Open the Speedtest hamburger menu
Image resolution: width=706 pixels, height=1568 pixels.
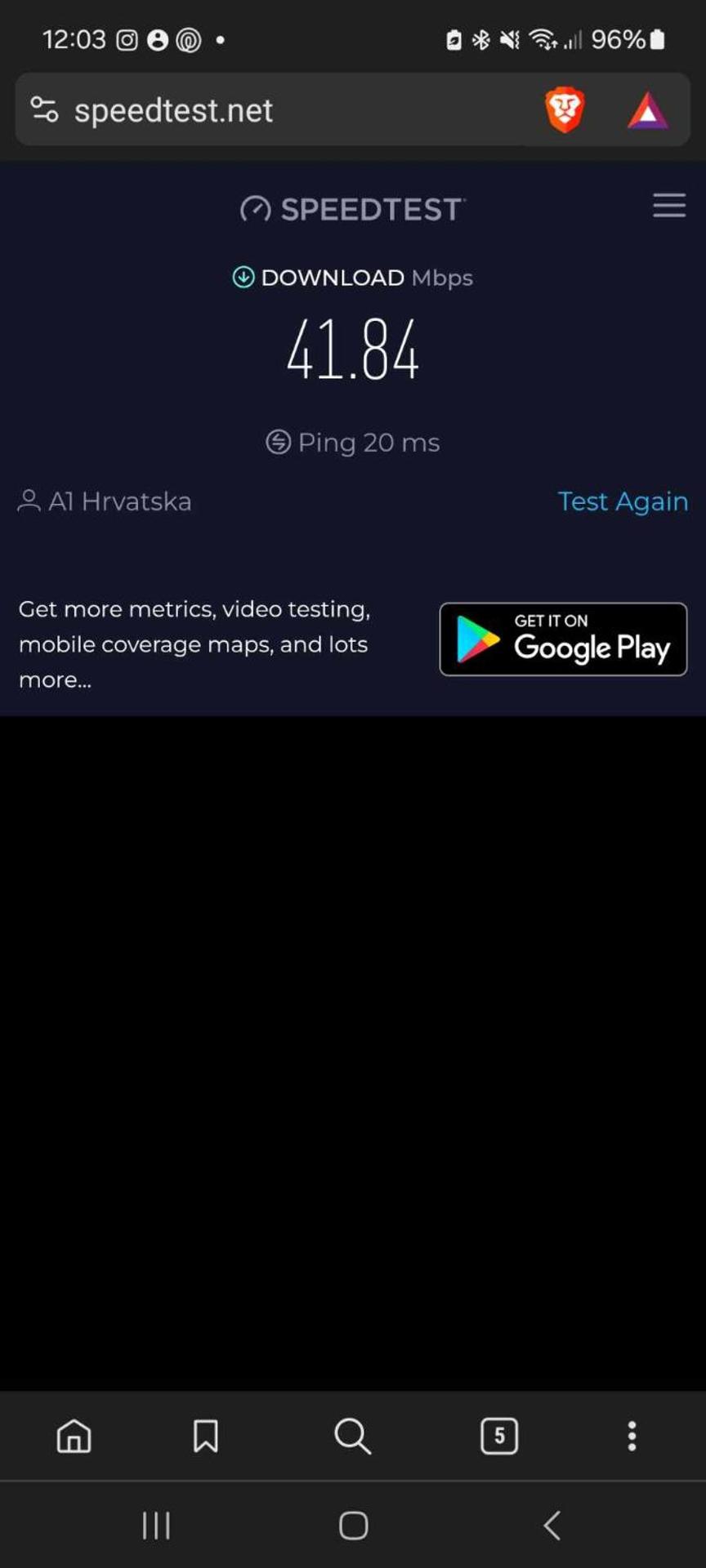pyautogui.click(x=668, y=206)
